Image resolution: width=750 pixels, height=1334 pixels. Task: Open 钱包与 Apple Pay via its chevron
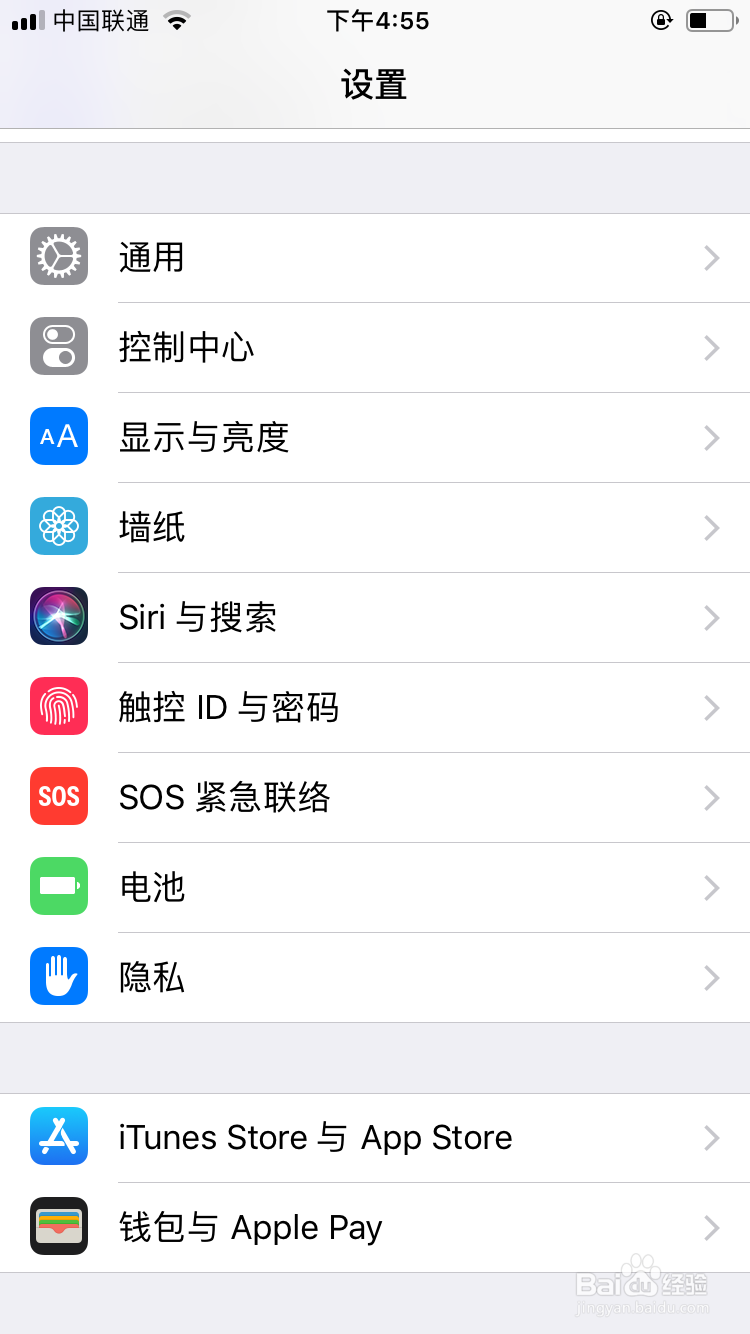point(711,1228)
